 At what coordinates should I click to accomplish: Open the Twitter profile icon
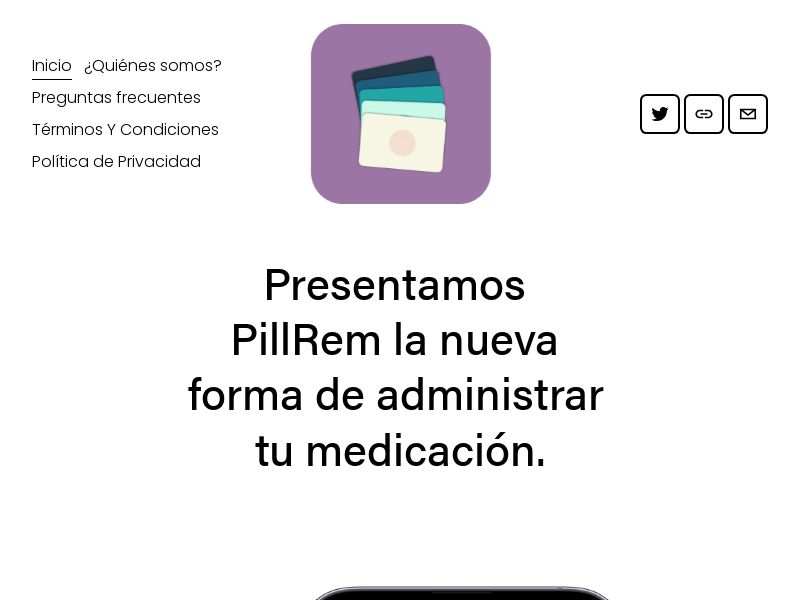pyautogui.click(x=660, y=114)
